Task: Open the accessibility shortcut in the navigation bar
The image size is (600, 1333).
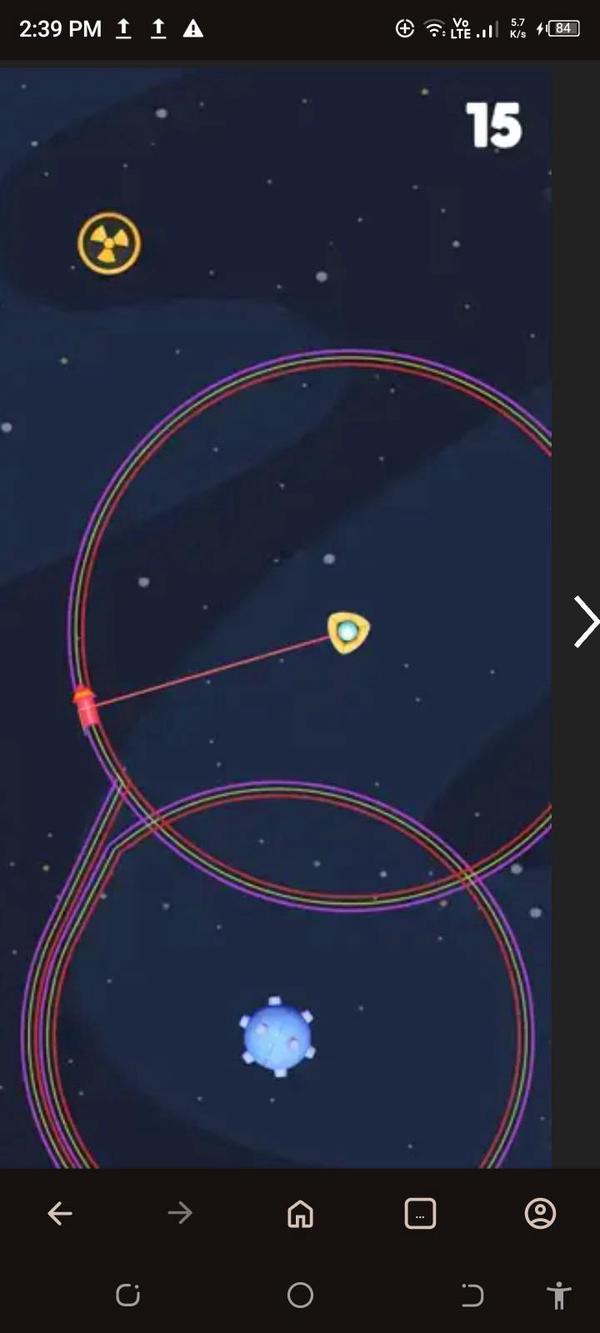Action: [x=559, y=1296]
